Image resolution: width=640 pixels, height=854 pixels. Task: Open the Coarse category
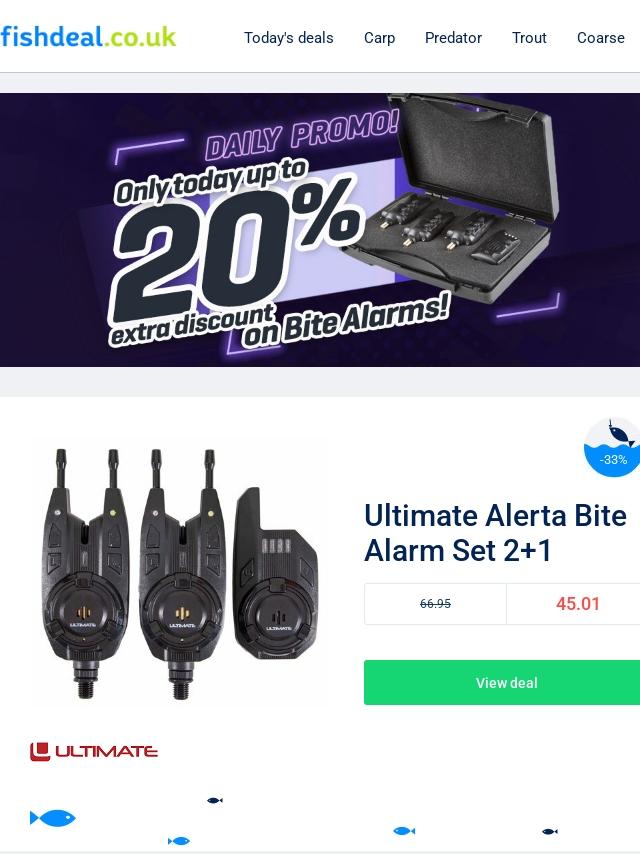point(601,38)
